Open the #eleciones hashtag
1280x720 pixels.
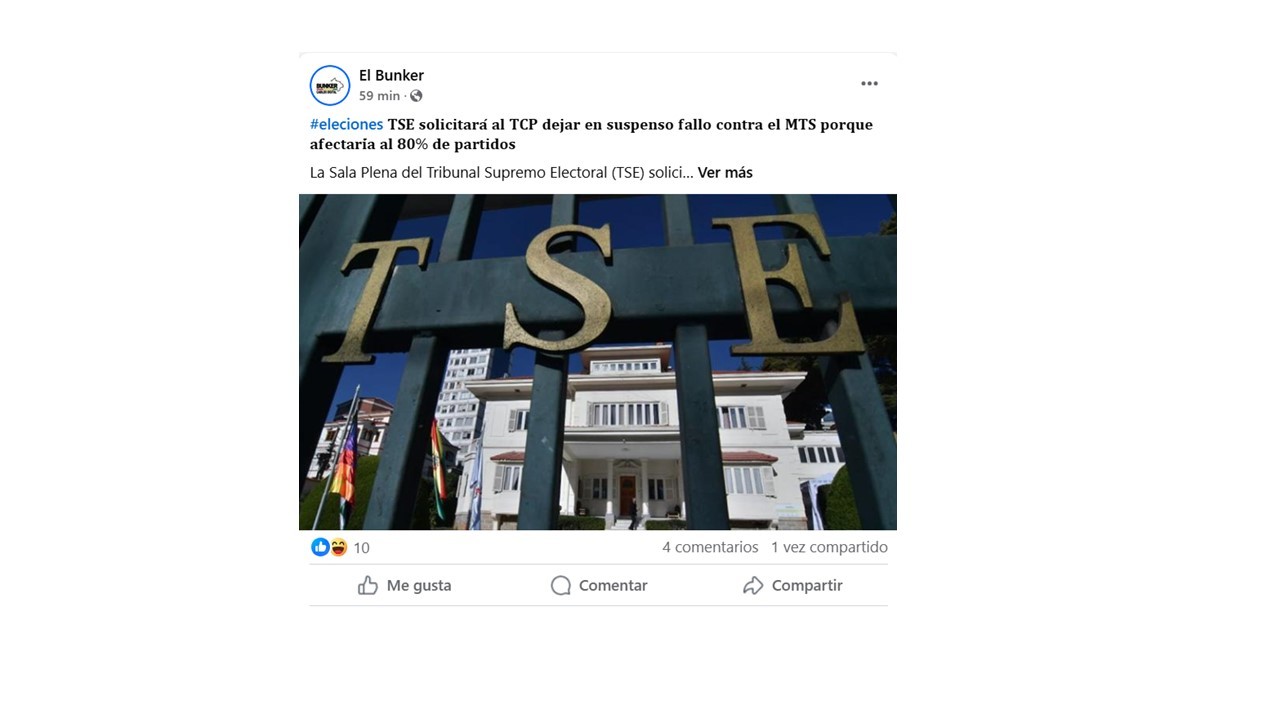pos(346,124)
